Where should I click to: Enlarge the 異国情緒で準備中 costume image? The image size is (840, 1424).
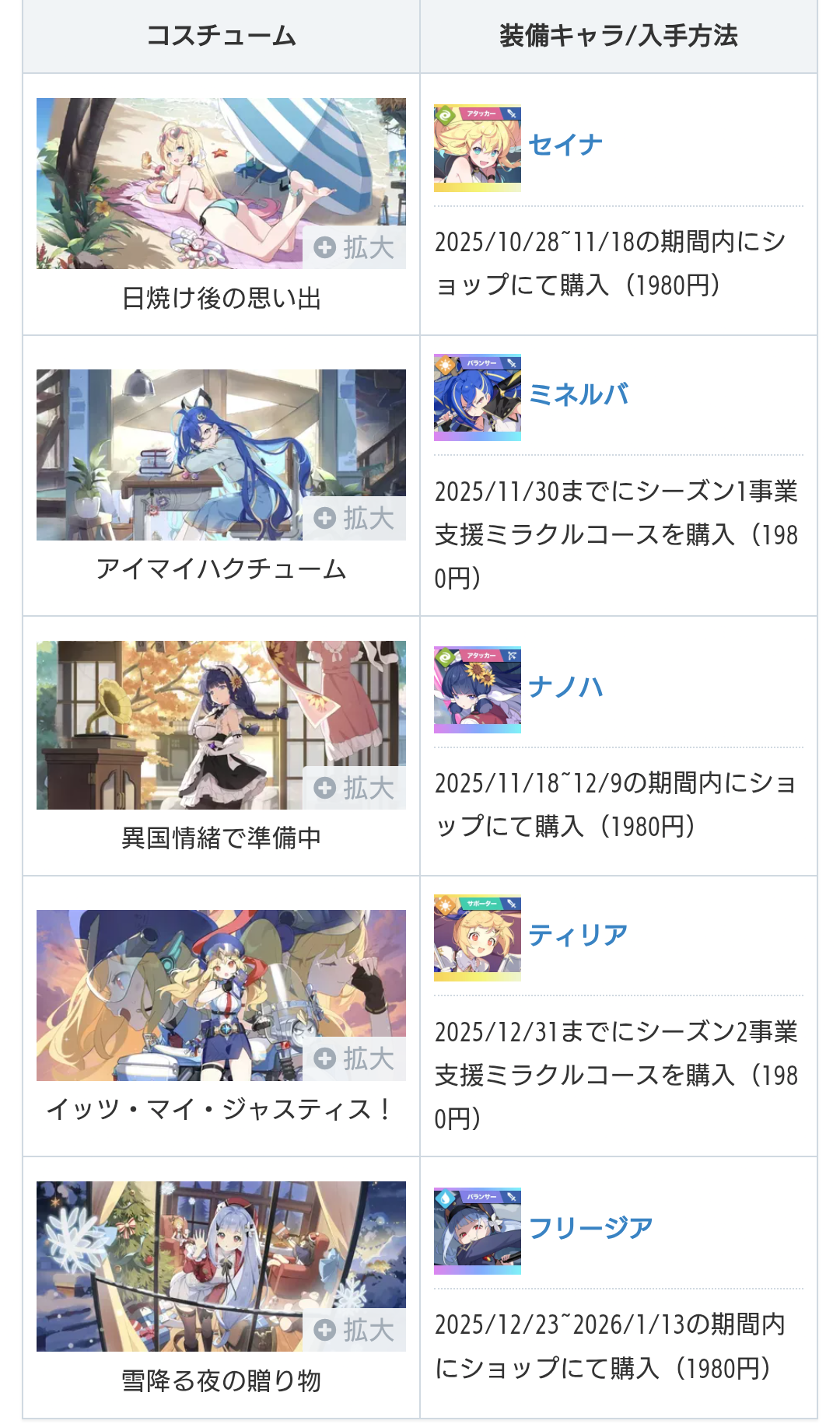[x=354, y=788]
